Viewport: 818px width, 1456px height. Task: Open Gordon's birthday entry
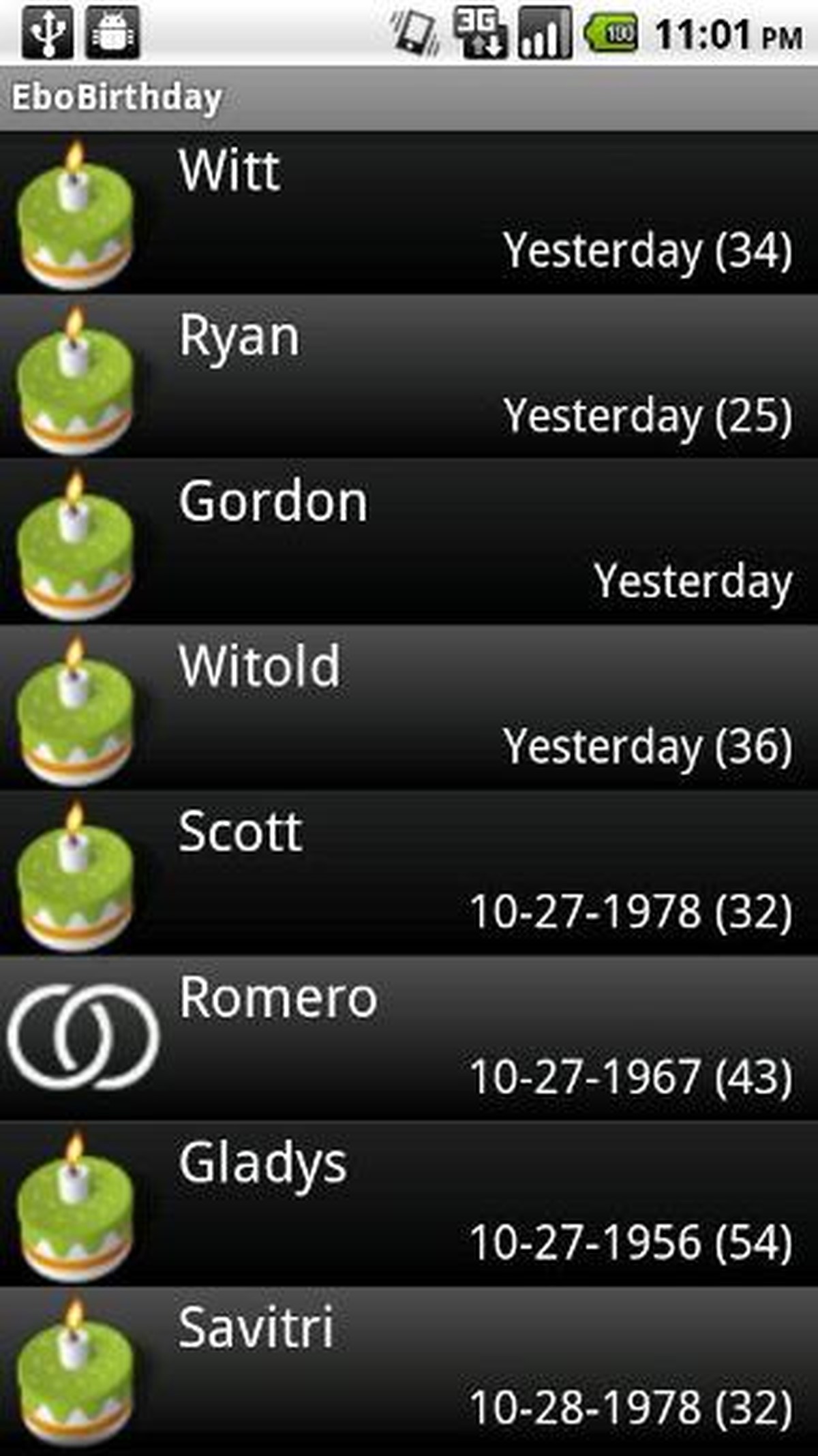click(x=409, y=542)
